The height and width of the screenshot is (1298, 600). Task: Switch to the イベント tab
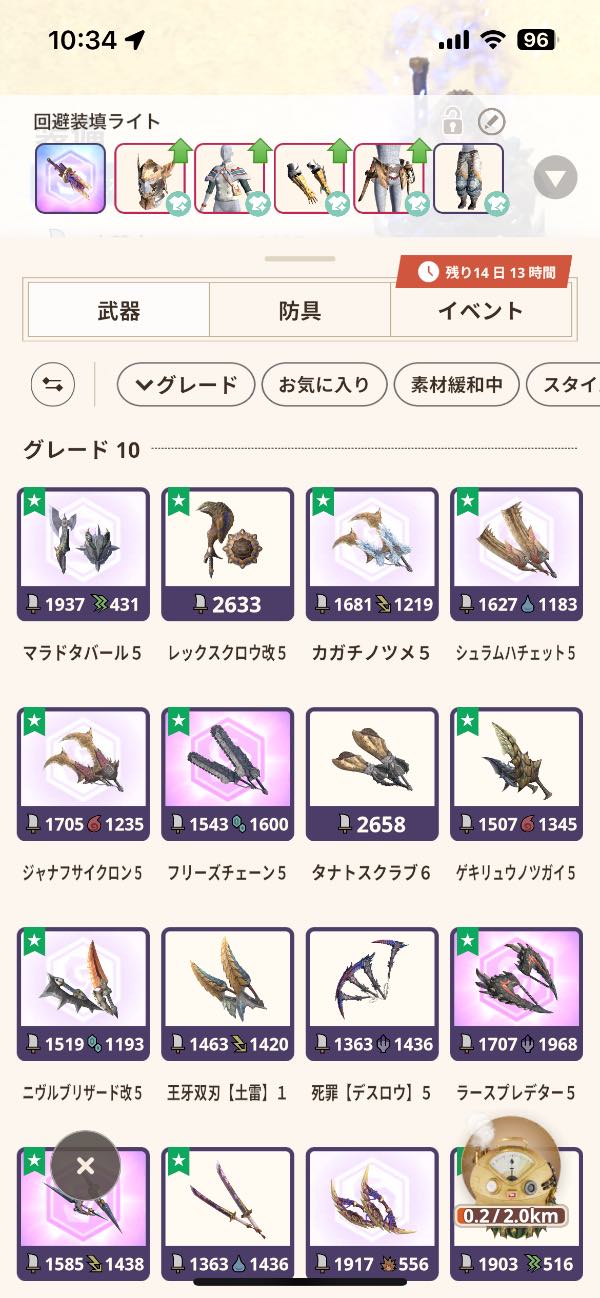(x=480, y=311)
